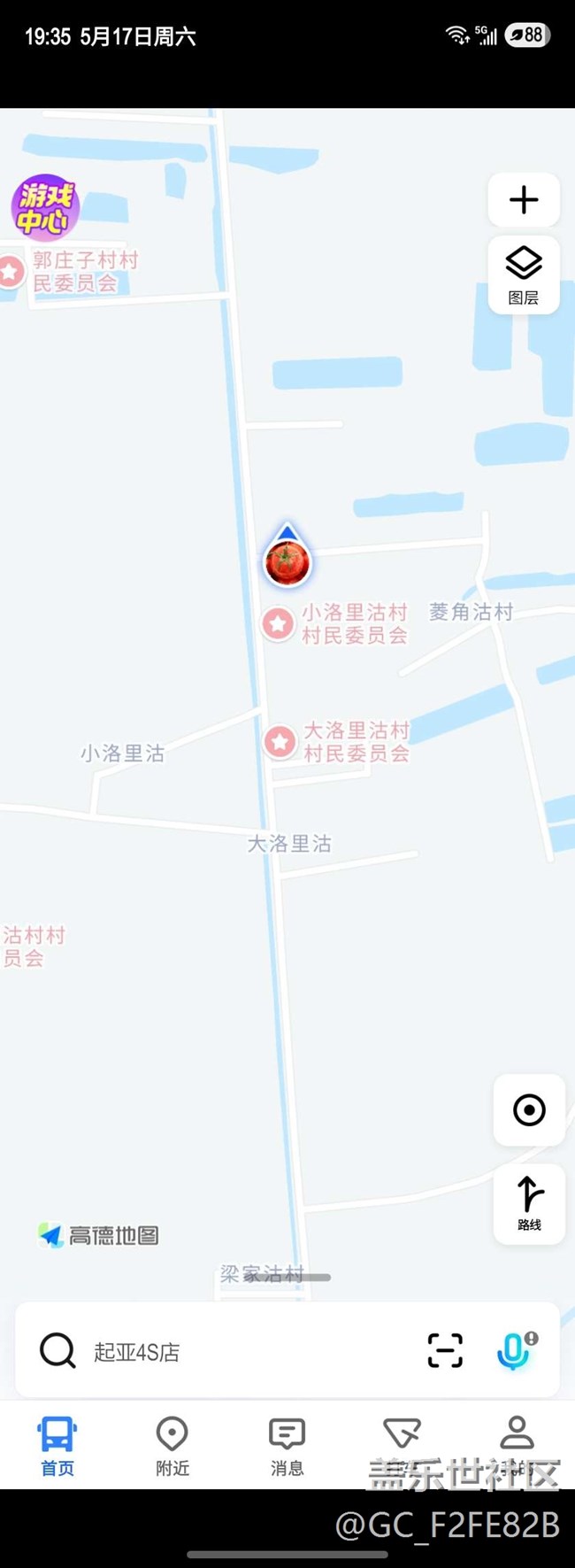Tap the plus button on the map
The height and width of the screenshot is (1568, 575).
point(524,200)
